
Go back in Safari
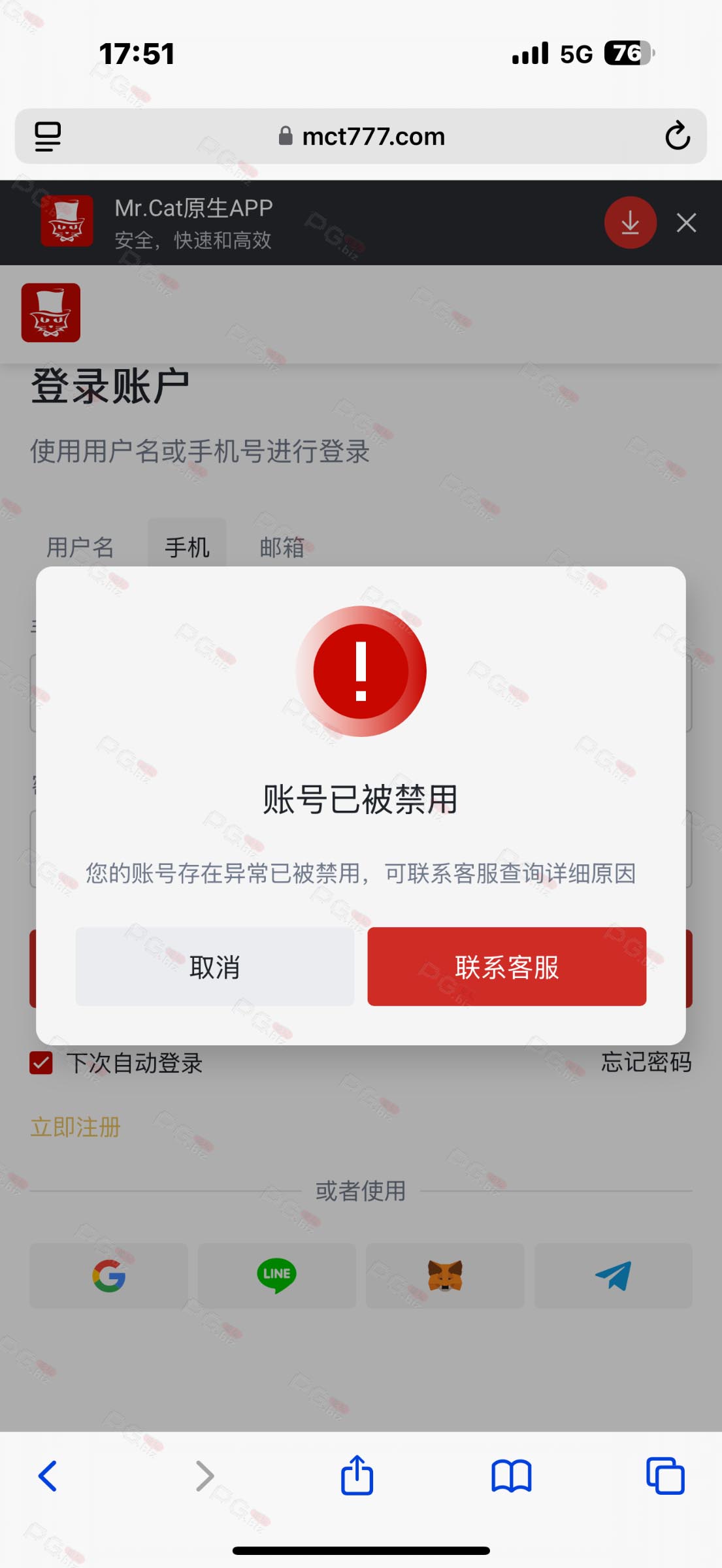point(48,1476)
